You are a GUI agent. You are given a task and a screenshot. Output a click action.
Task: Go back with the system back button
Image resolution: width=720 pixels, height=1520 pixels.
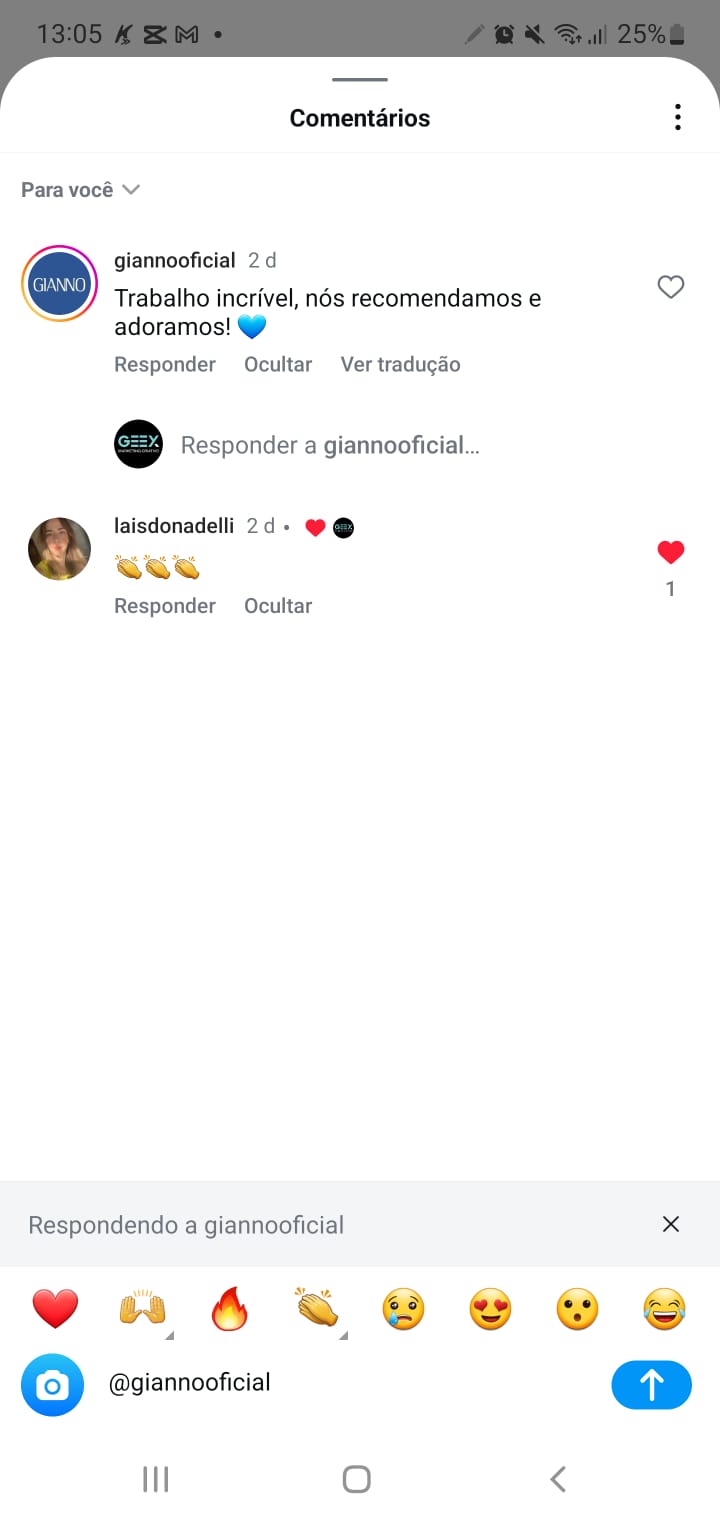[x=558, y=1479]
